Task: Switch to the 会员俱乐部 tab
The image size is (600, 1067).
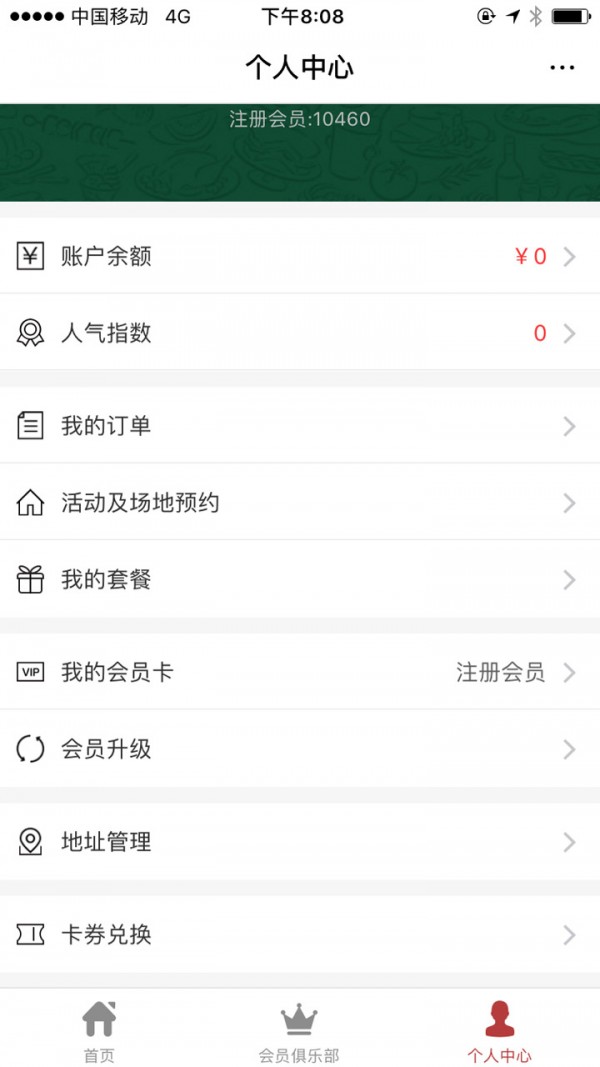Action: (x=299, y=1030)
